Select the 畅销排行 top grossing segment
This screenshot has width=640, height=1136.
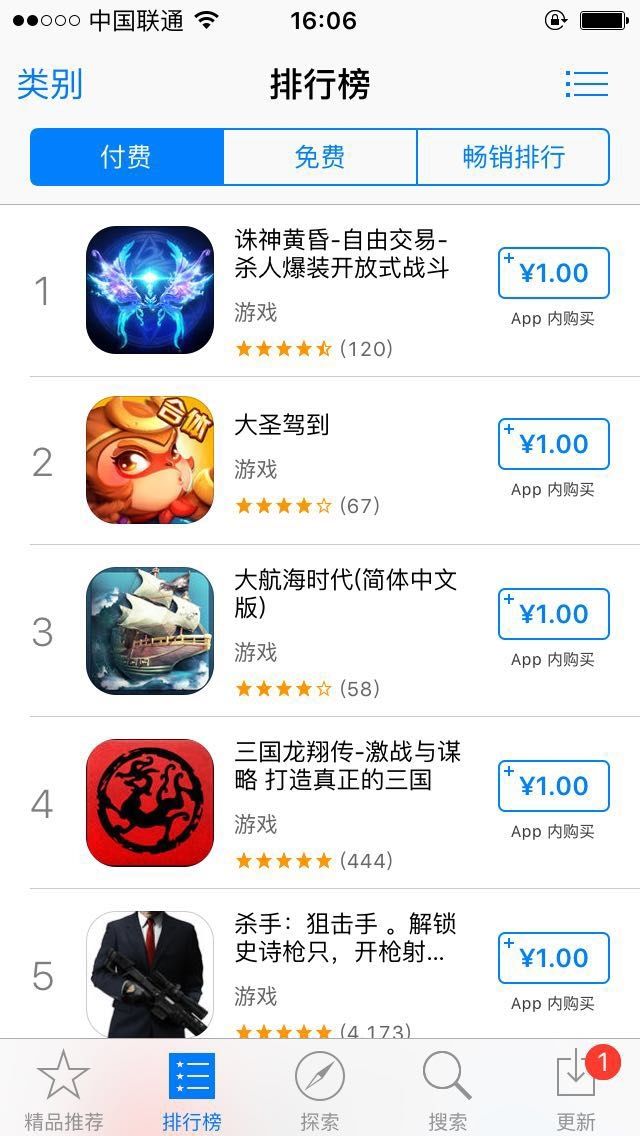pyautogui.click(x=513, y=157)
